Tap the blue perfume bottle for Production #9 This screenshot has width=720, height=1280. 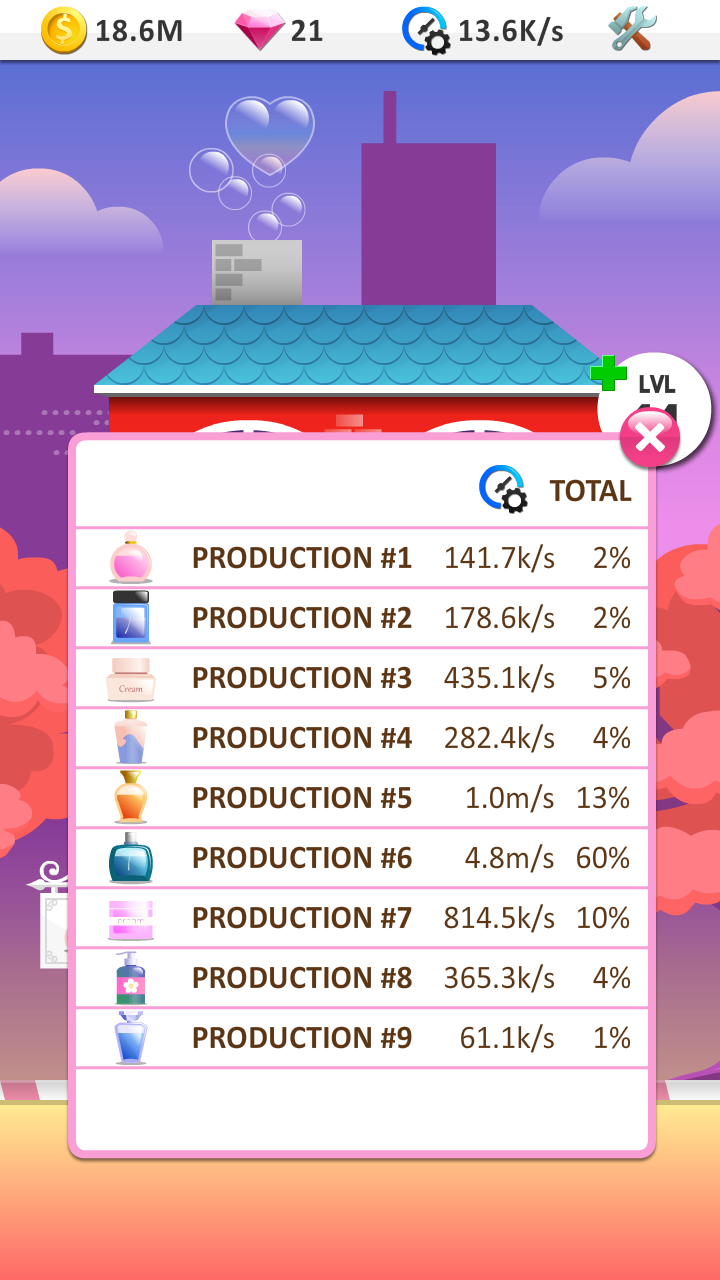pos(128,1038)
